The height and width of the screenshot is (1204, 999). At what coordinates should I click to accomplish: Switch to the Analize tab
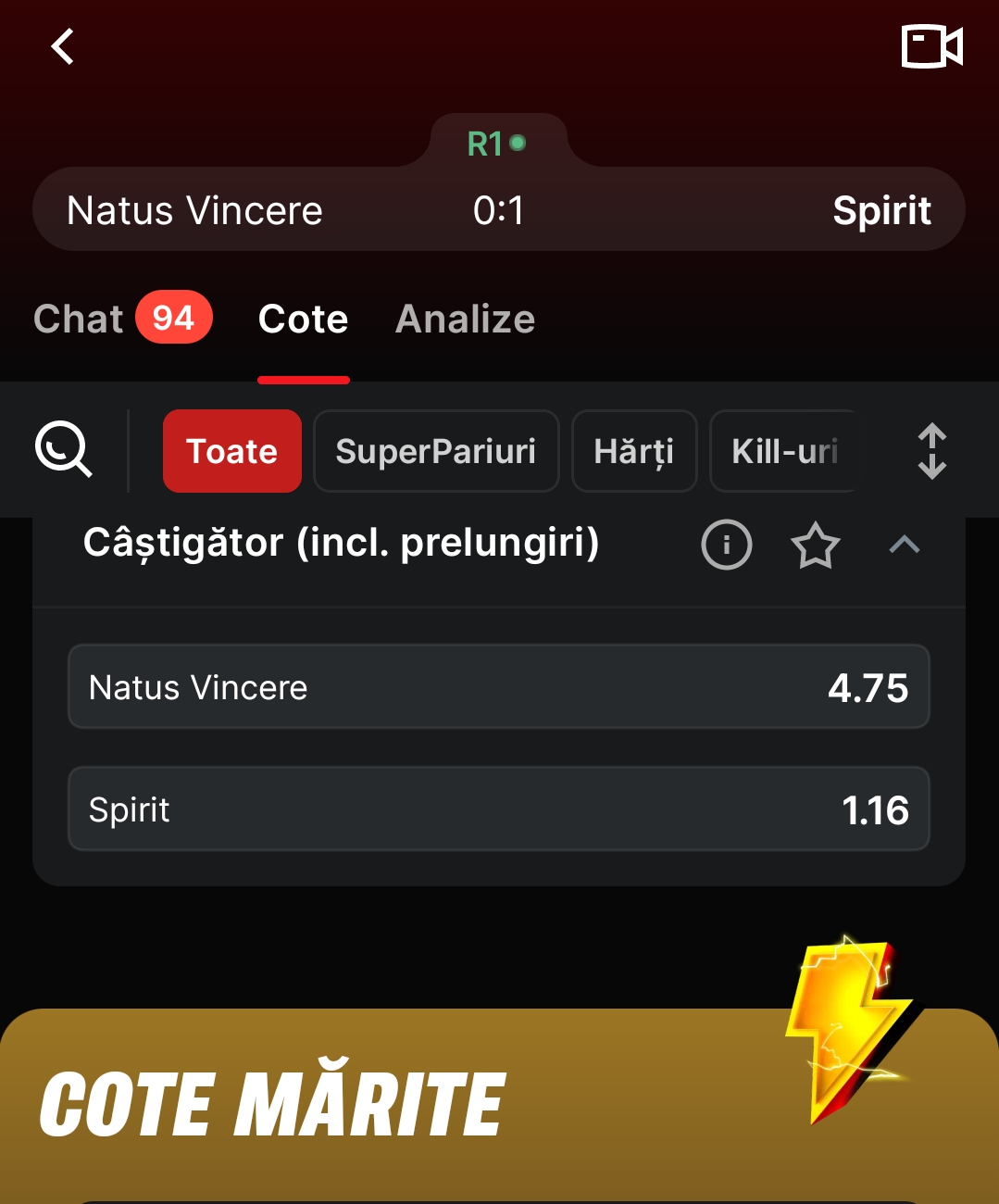pos(465,319)
